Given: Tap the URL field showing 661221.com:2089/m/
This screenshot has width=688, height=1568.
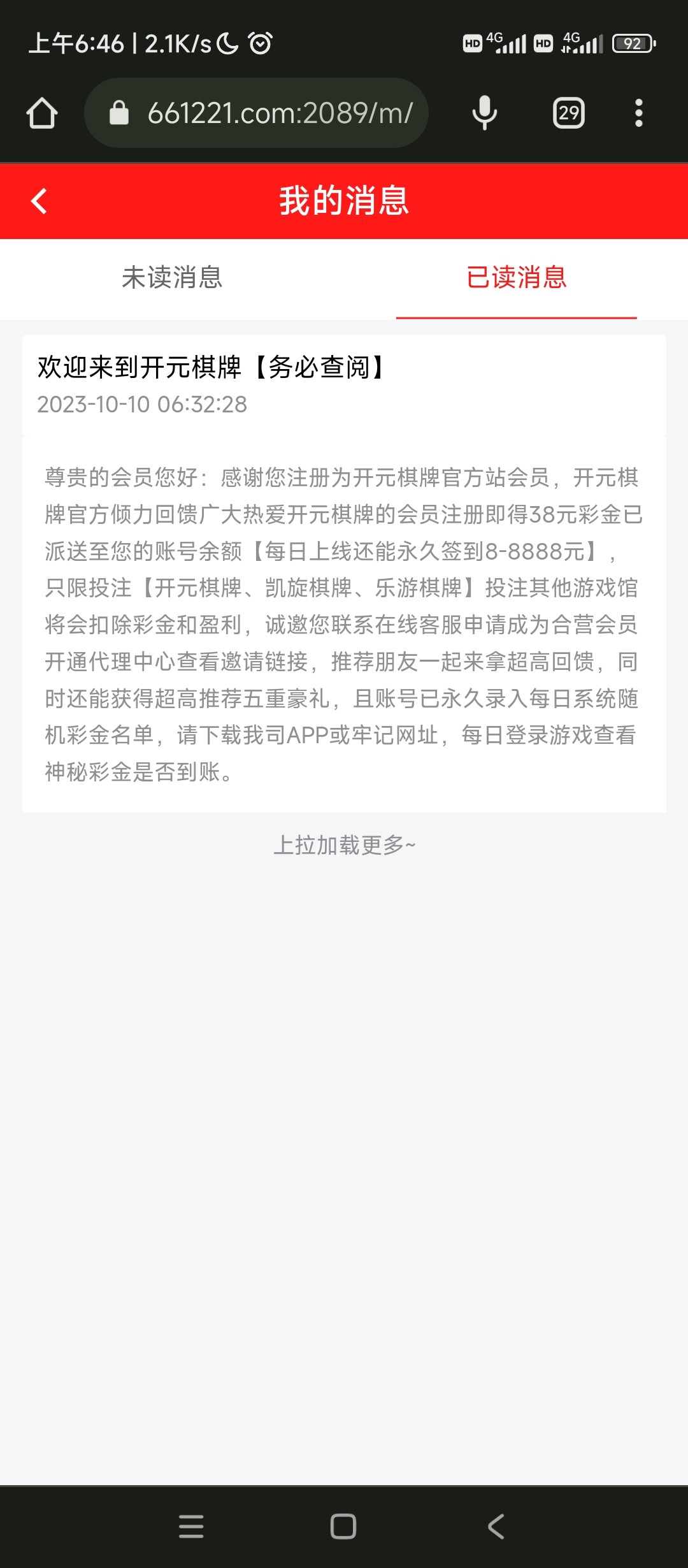Looking at the screenshot, I should 280,112.
